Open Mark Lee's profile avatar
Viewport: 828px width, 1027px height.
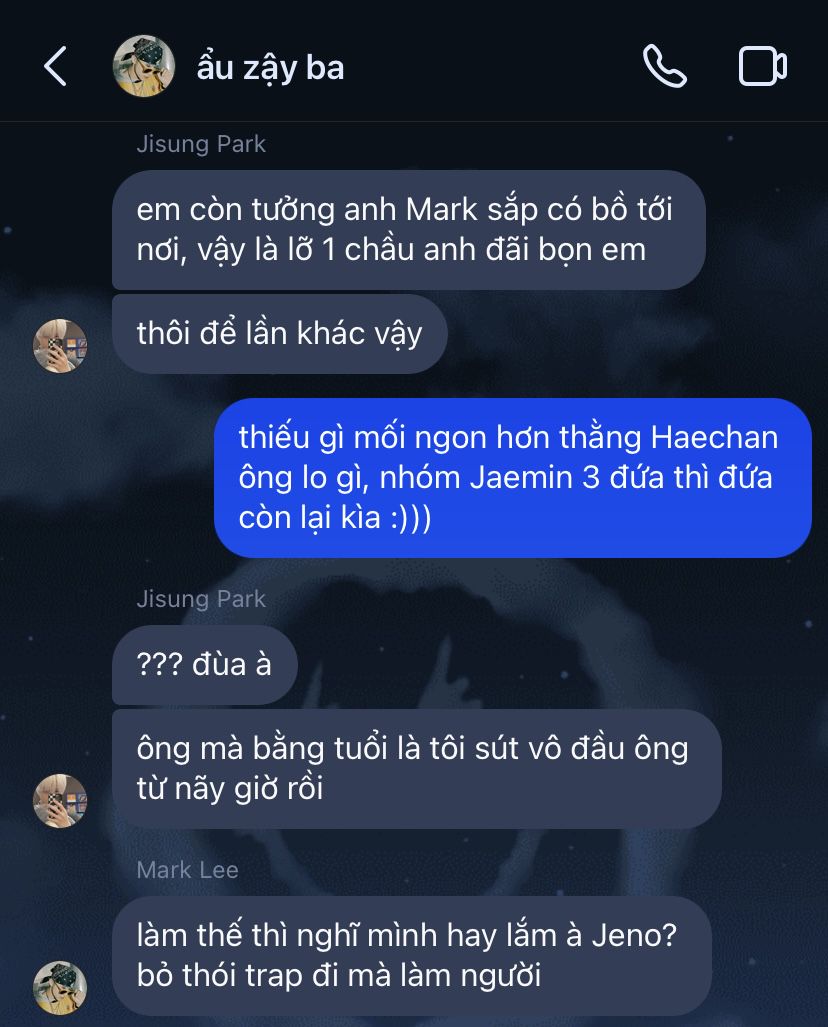click(x=60, y=987)
